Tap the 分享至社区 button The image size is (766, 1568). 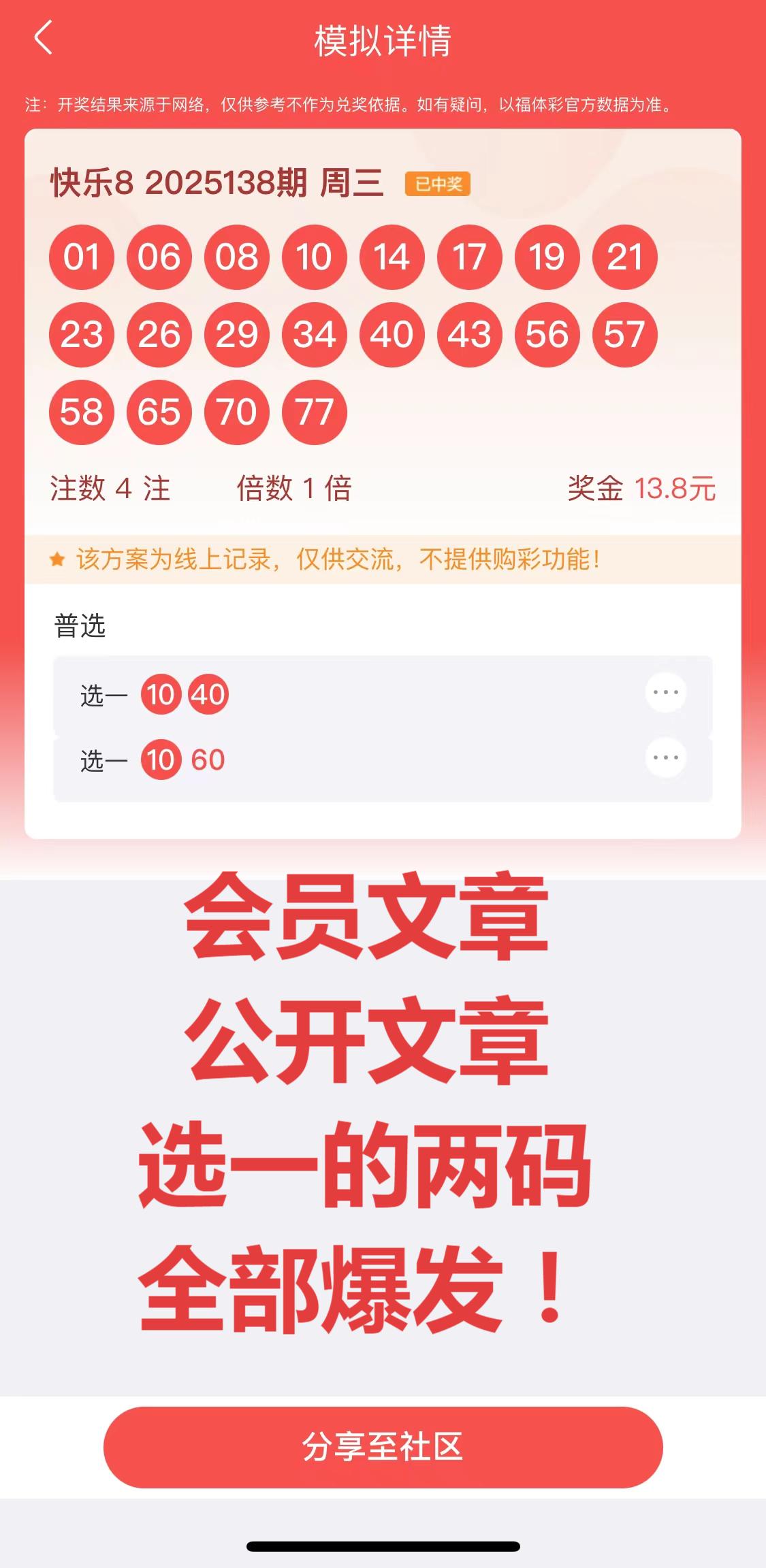pos(383,1446)
